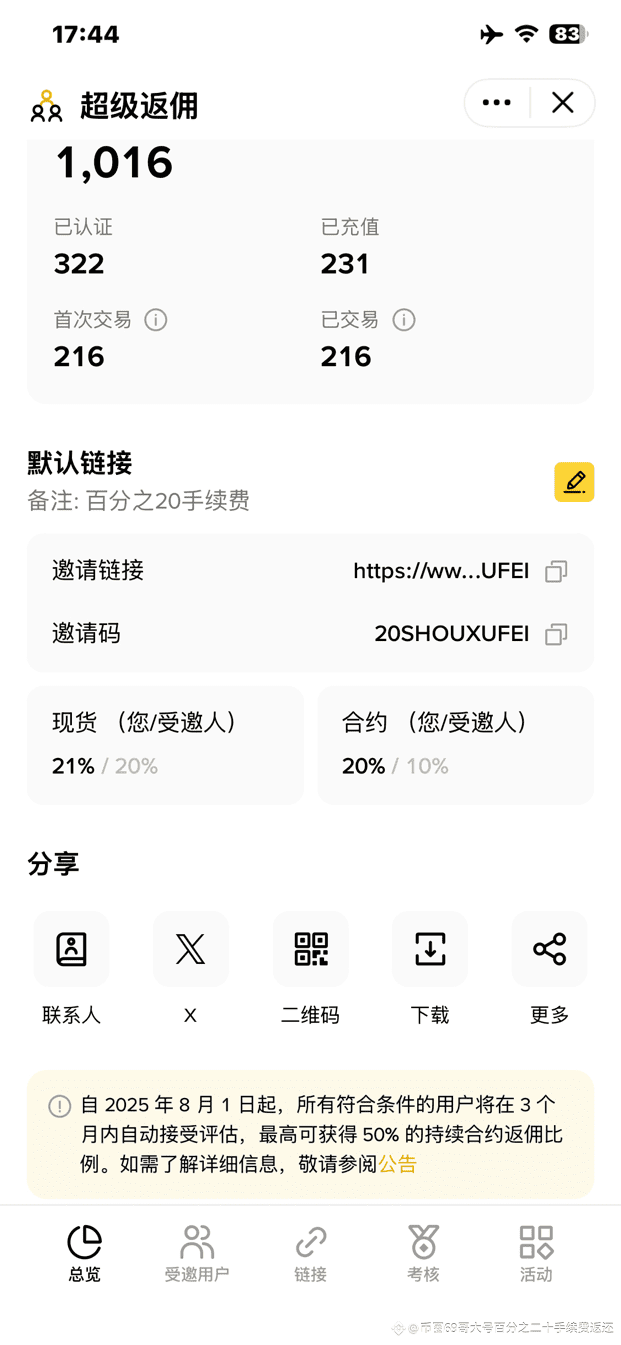Edit the default link with the yellow pencil

pyautogui.click(x=574, y=482)
